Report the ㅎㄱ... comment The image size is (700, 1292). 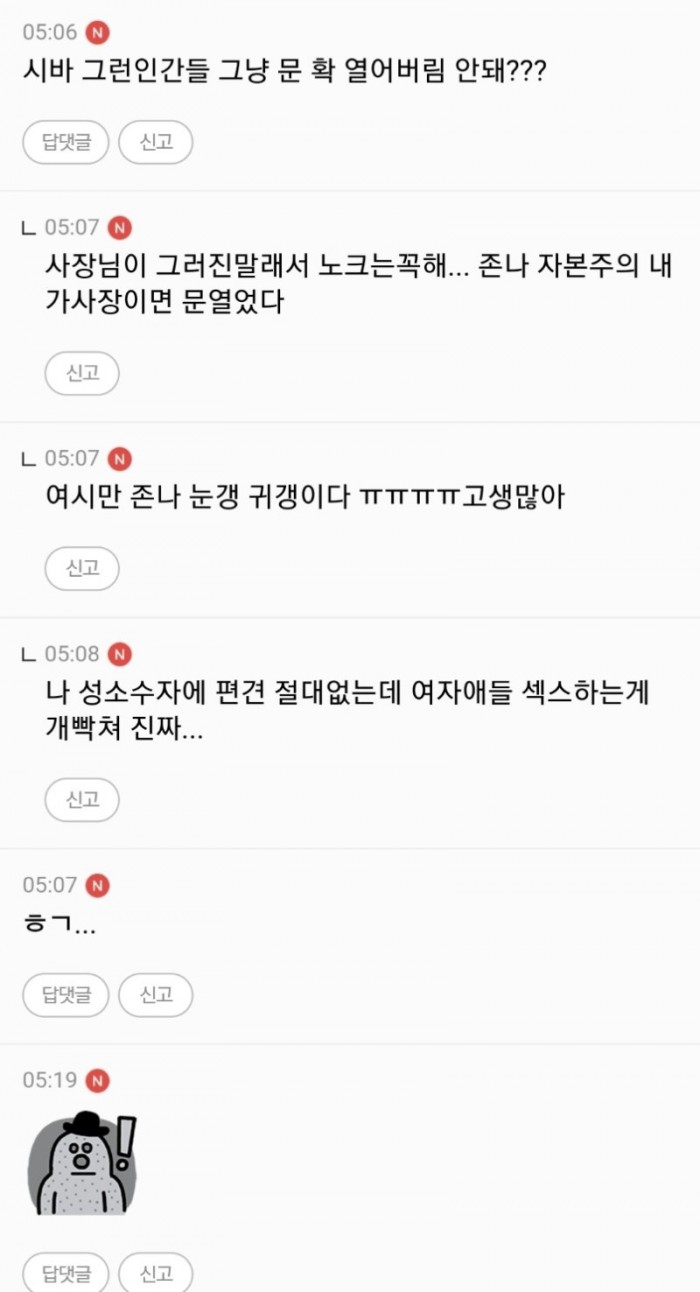click(x=155, y=994)
